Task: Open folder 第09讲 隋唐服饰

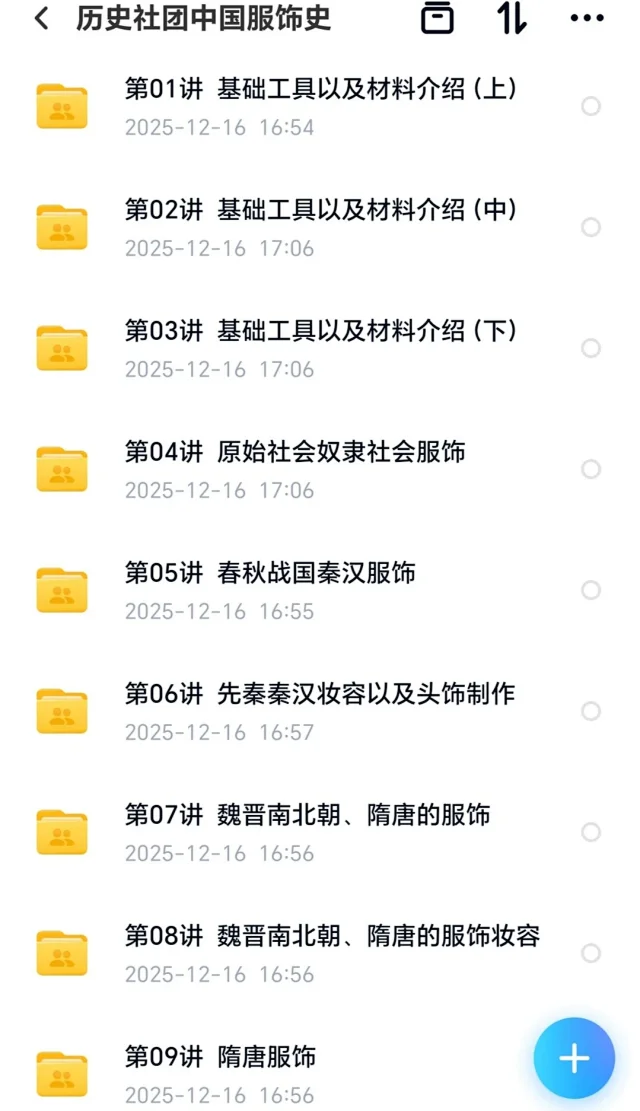Action: (x=220, y=1057)
